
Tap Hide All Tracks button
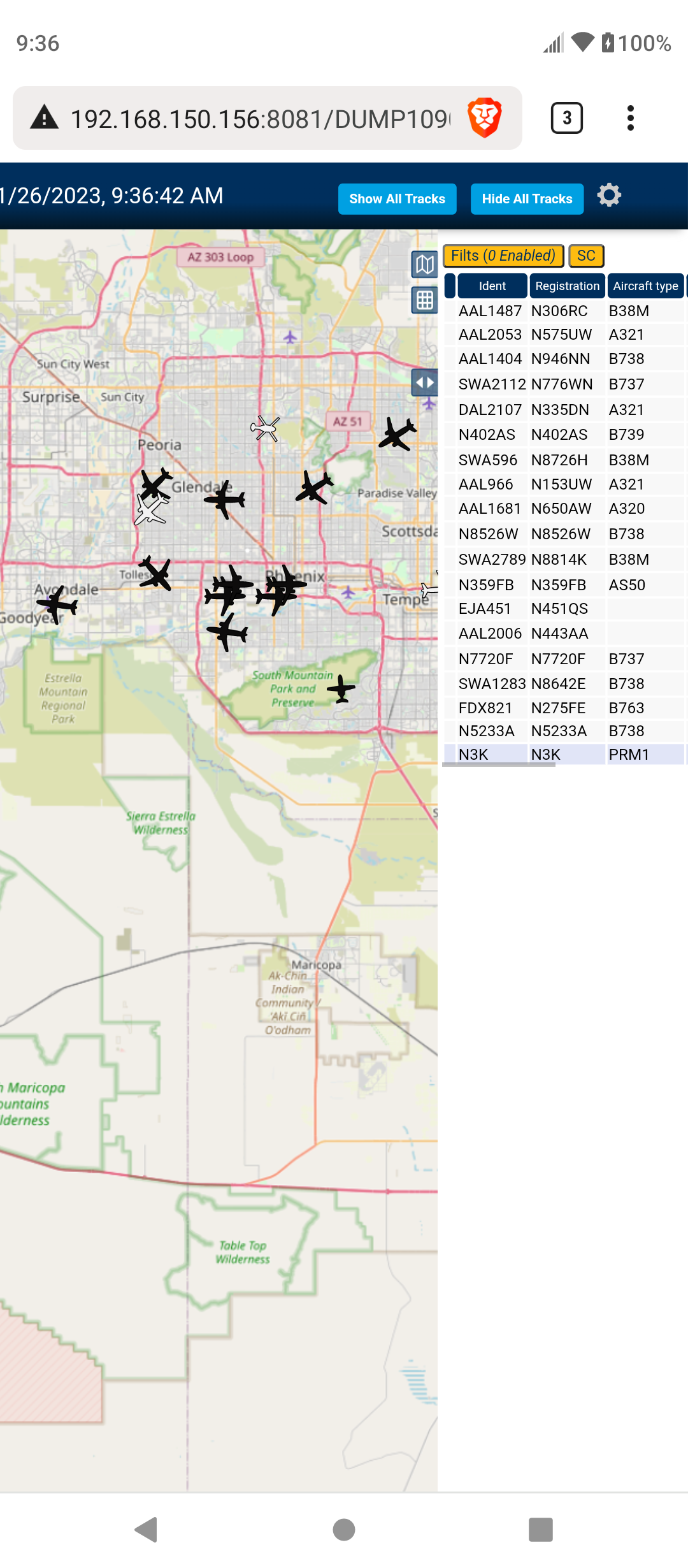pos(527,199)
